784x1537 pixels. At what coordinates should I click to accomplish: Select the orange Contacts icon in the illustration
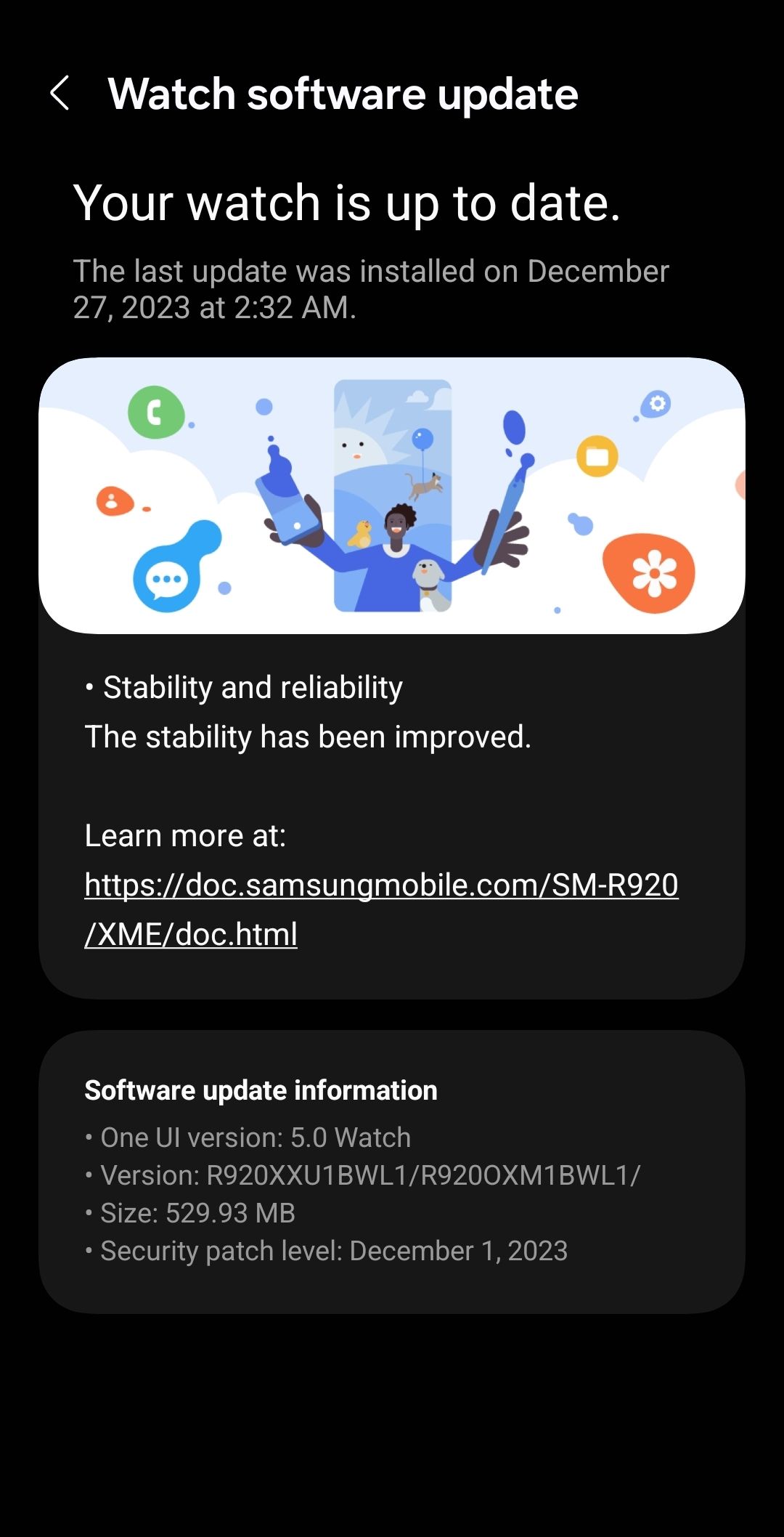coord(113,500)
